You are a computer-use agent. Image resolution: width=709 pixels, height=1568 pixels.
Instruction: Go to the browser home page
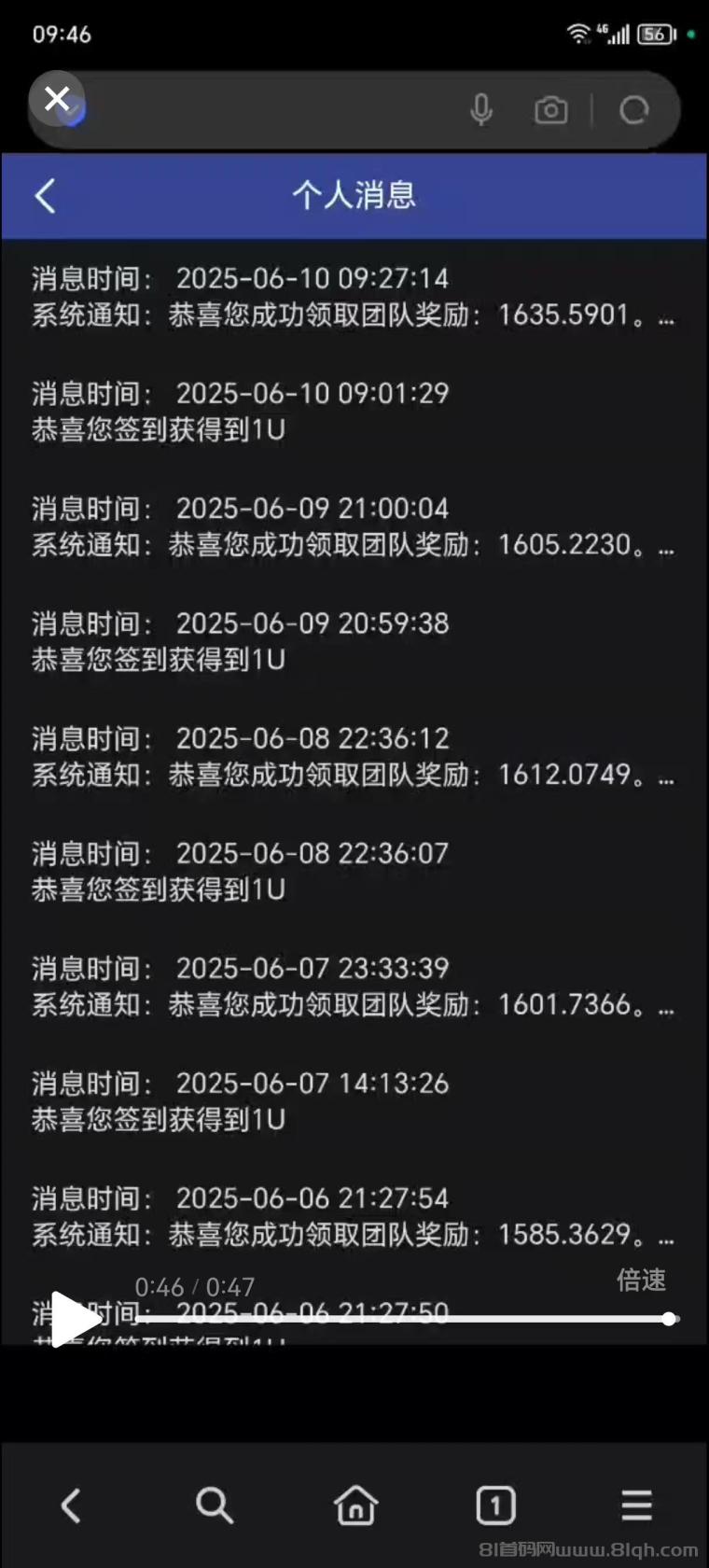click(x=355, y=1505)
